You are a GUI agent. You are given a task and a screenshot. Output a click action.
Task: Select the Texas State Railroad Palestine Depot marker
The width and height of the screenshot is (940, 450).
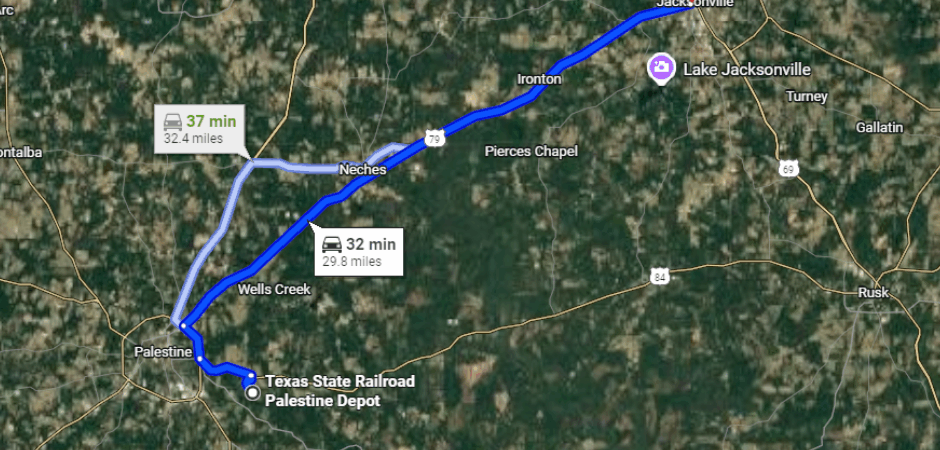[253, 394]
